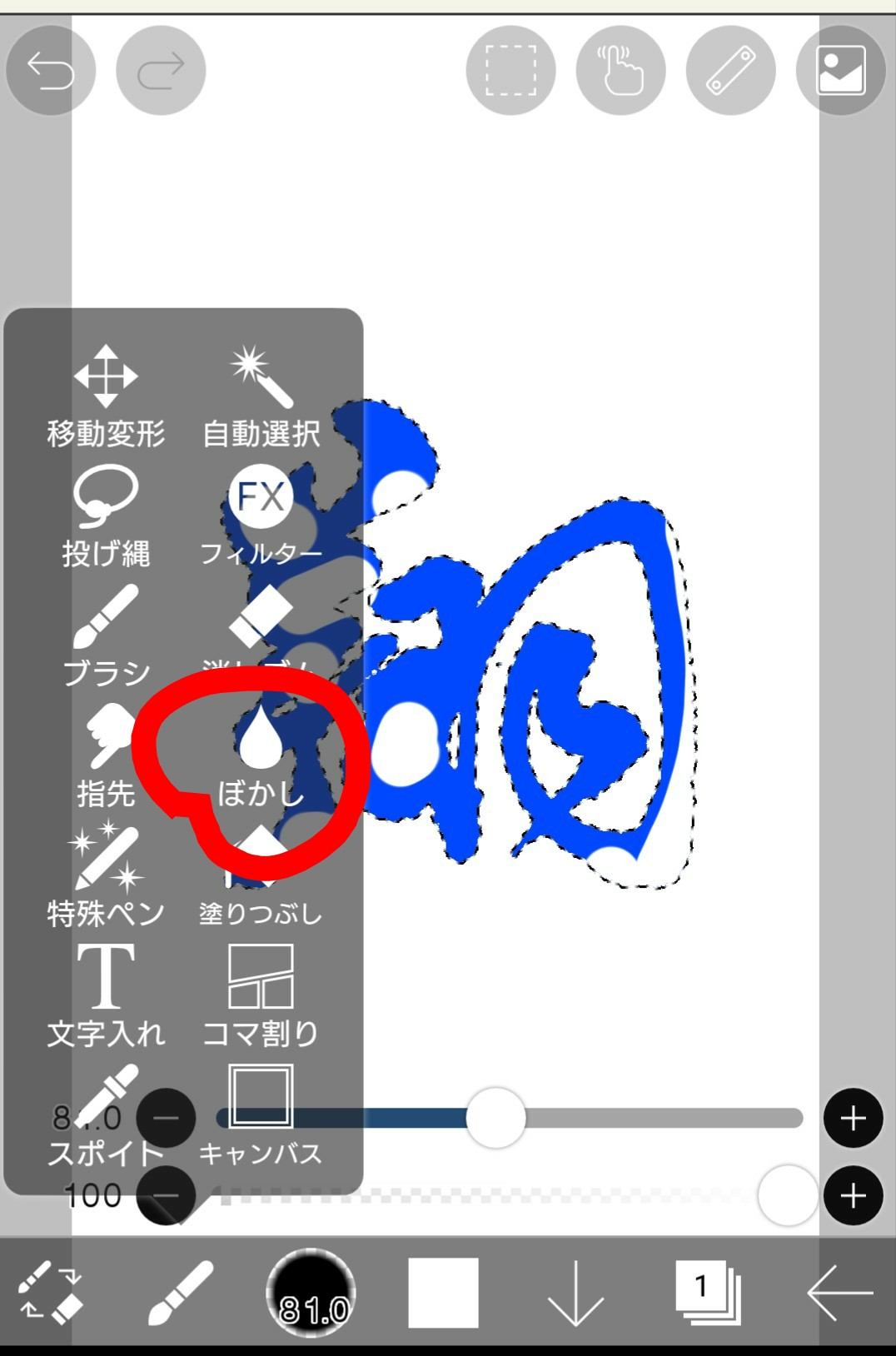Undo the last stroke
This screenshot has width=896, height=1356.
(50, 70)
